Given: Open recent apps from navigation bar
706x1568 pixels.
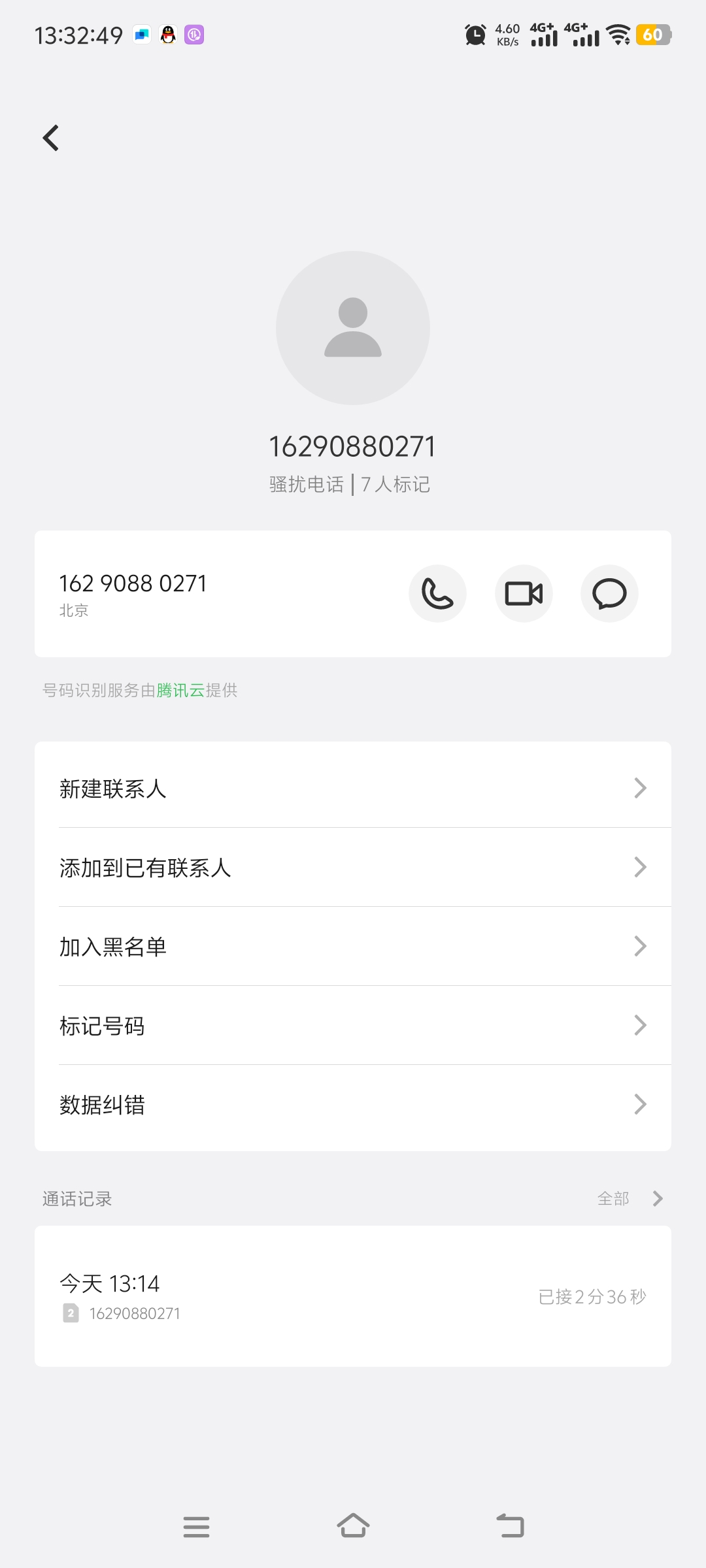Looking at the screenshot, I should [196, 1526].
